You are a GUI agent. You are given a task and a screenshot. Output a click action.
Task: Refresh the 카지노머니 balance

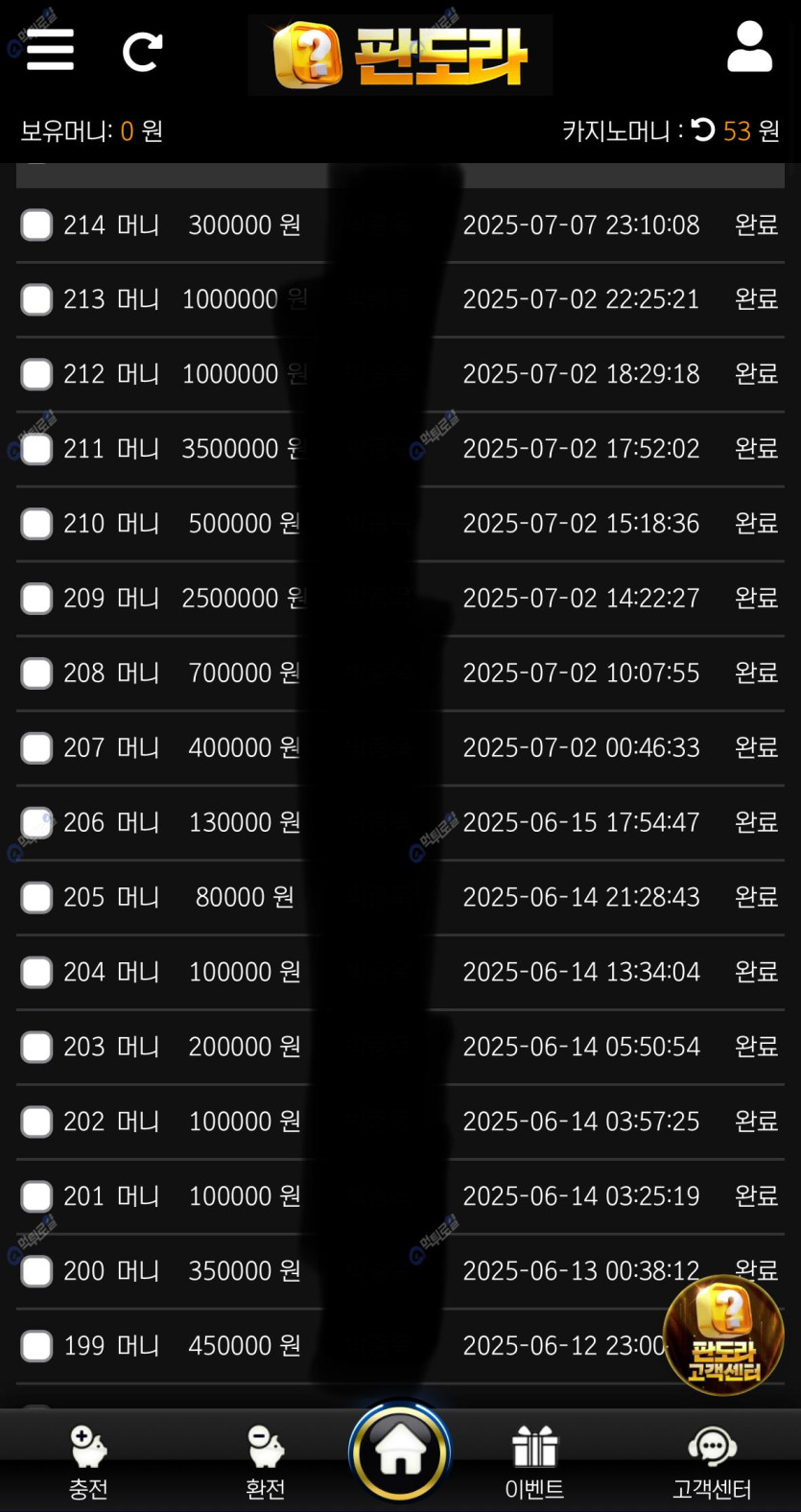tap(703, 130)
